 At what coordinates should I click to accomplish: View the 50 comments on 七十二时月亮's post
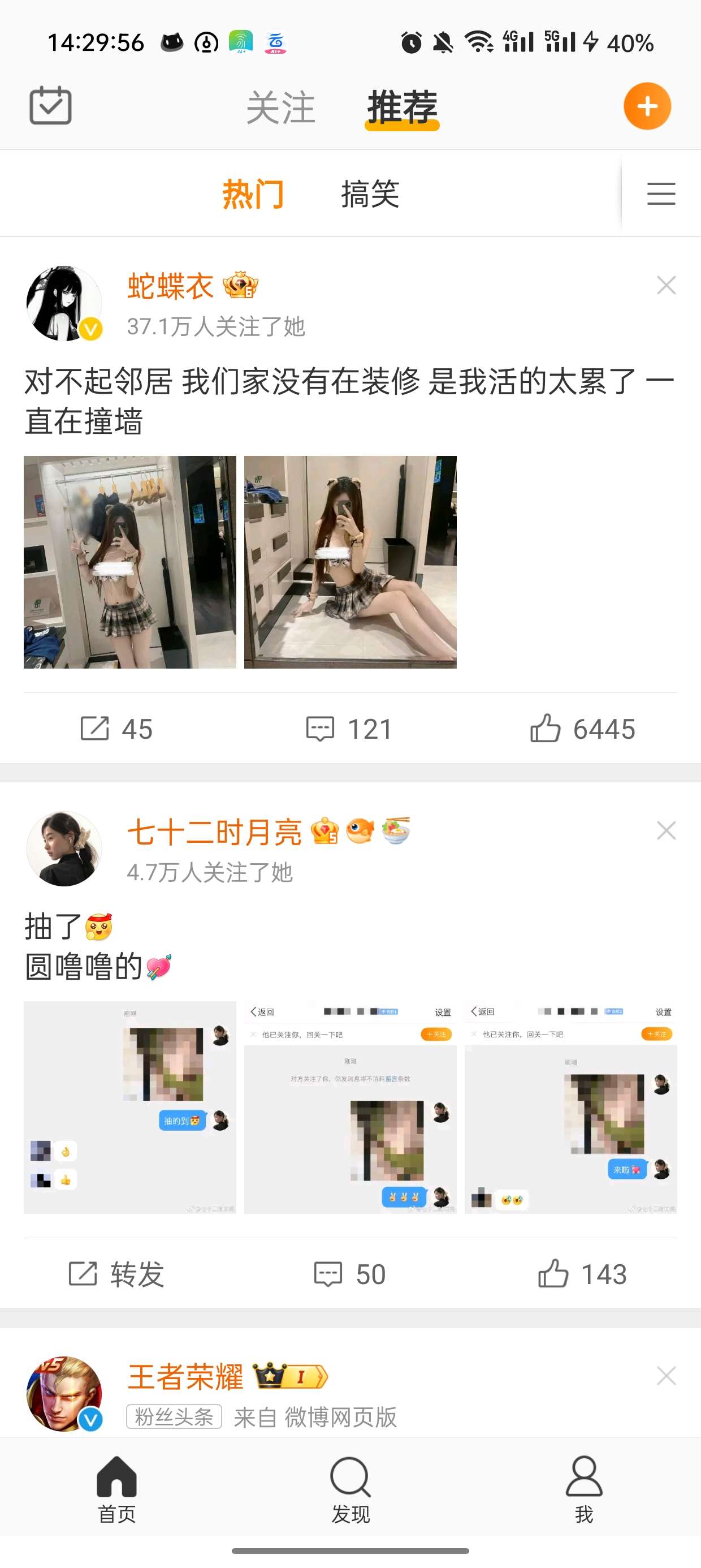[x=349, y=1274]
